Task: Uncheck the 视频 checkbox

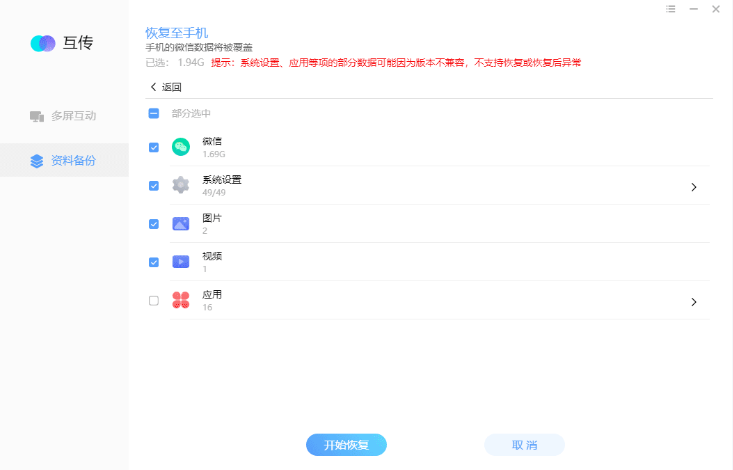Action: (154, 262)
